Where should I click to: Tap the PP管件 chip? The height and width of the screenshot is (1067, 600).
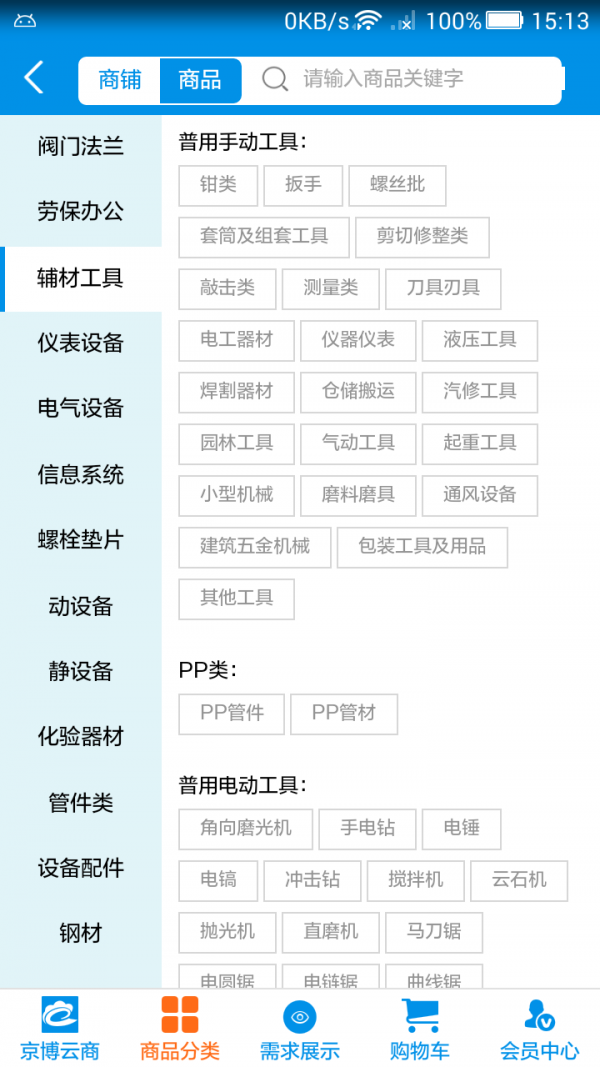(232, 713)
